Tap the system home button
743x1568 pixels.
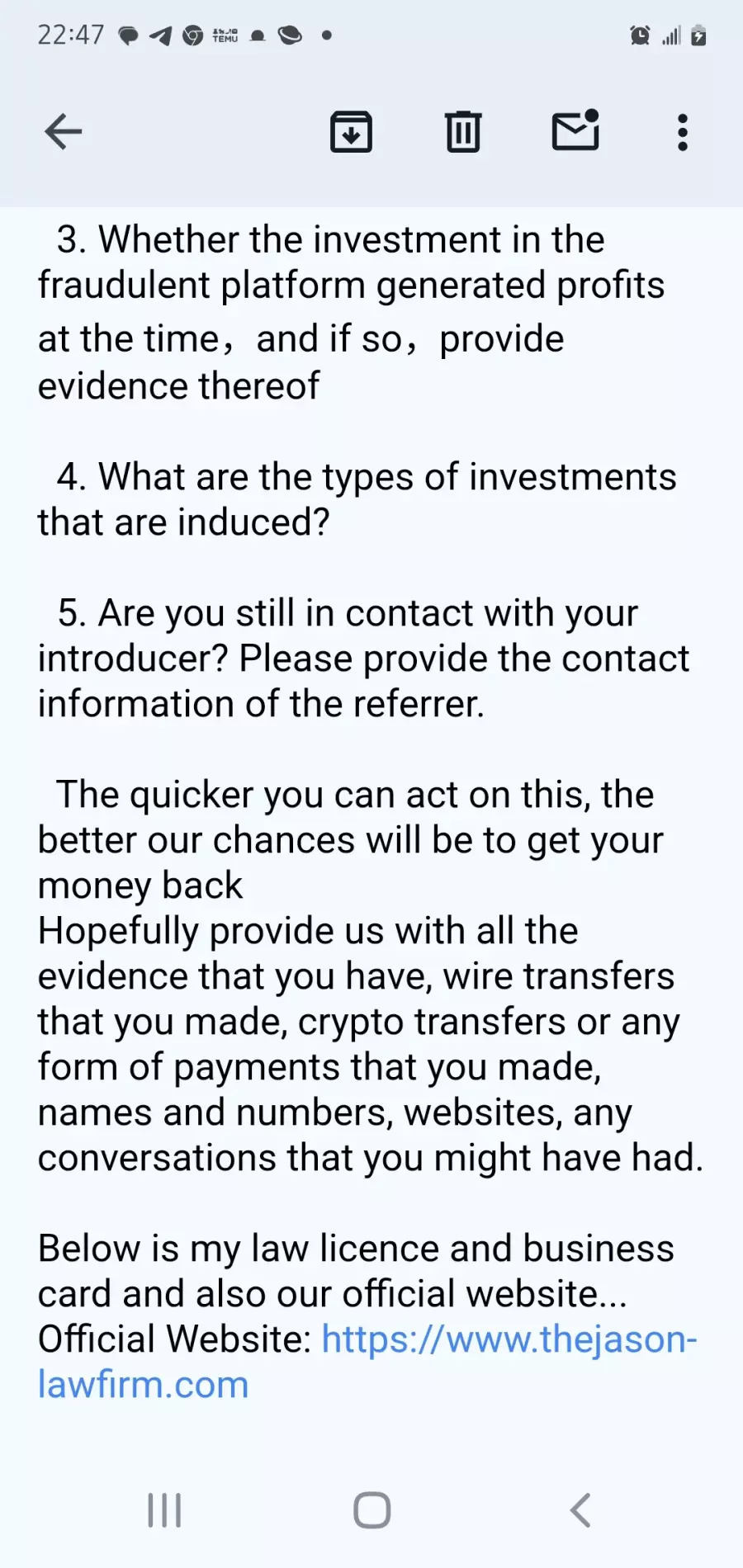point(371,1510)
